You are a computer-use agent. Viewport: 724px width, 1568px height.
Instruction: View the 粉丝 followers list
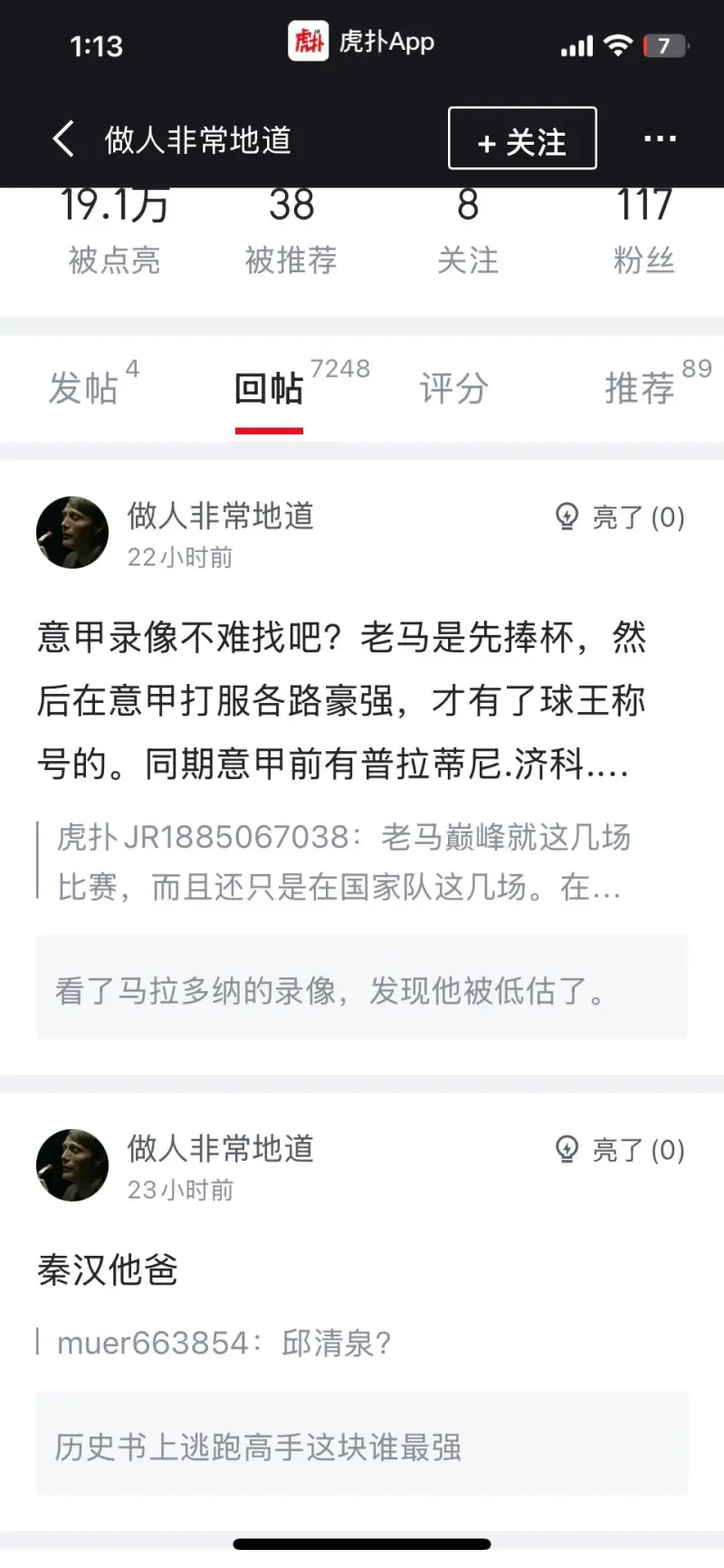click(x=644, y=232)
